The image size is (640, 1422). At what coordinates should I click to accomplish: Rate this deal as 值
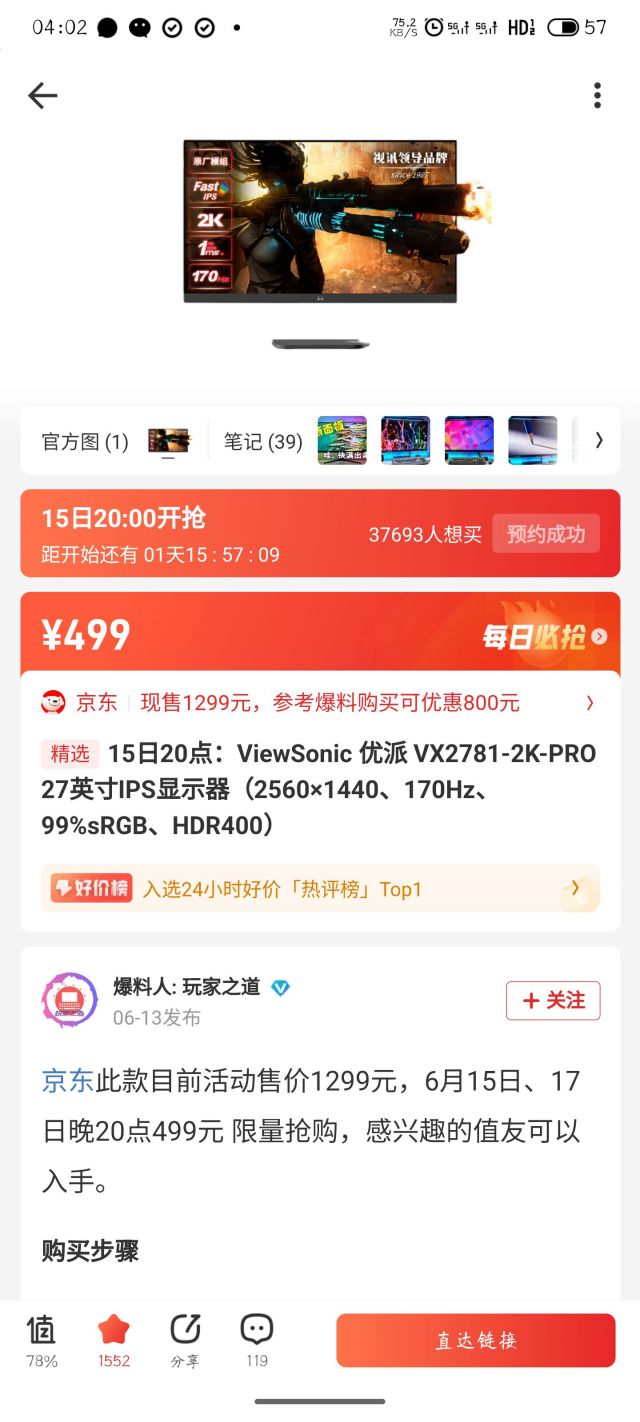pyautogui.click(x=42, y=1339)
